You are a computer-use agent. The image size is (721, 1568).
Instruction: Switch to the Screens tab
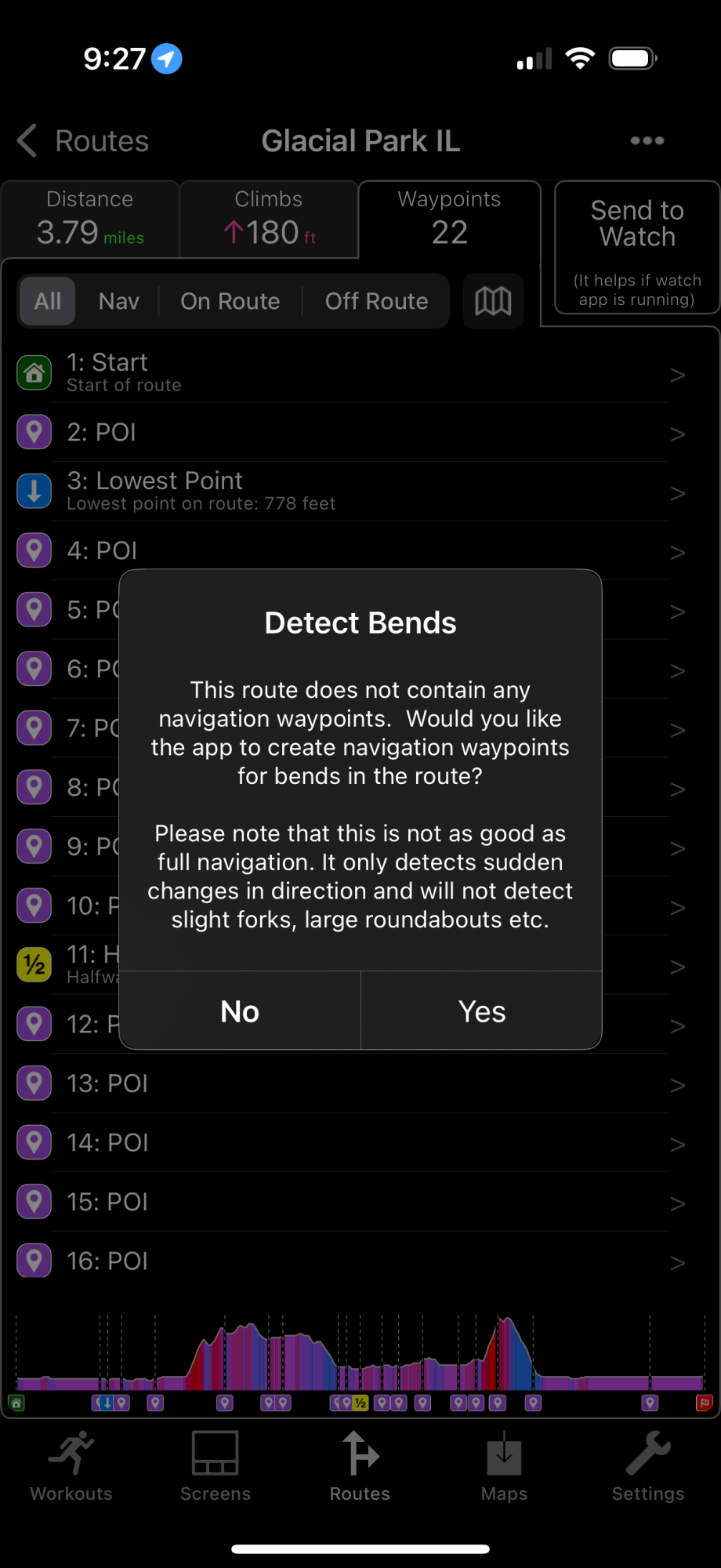point(216,1466)
